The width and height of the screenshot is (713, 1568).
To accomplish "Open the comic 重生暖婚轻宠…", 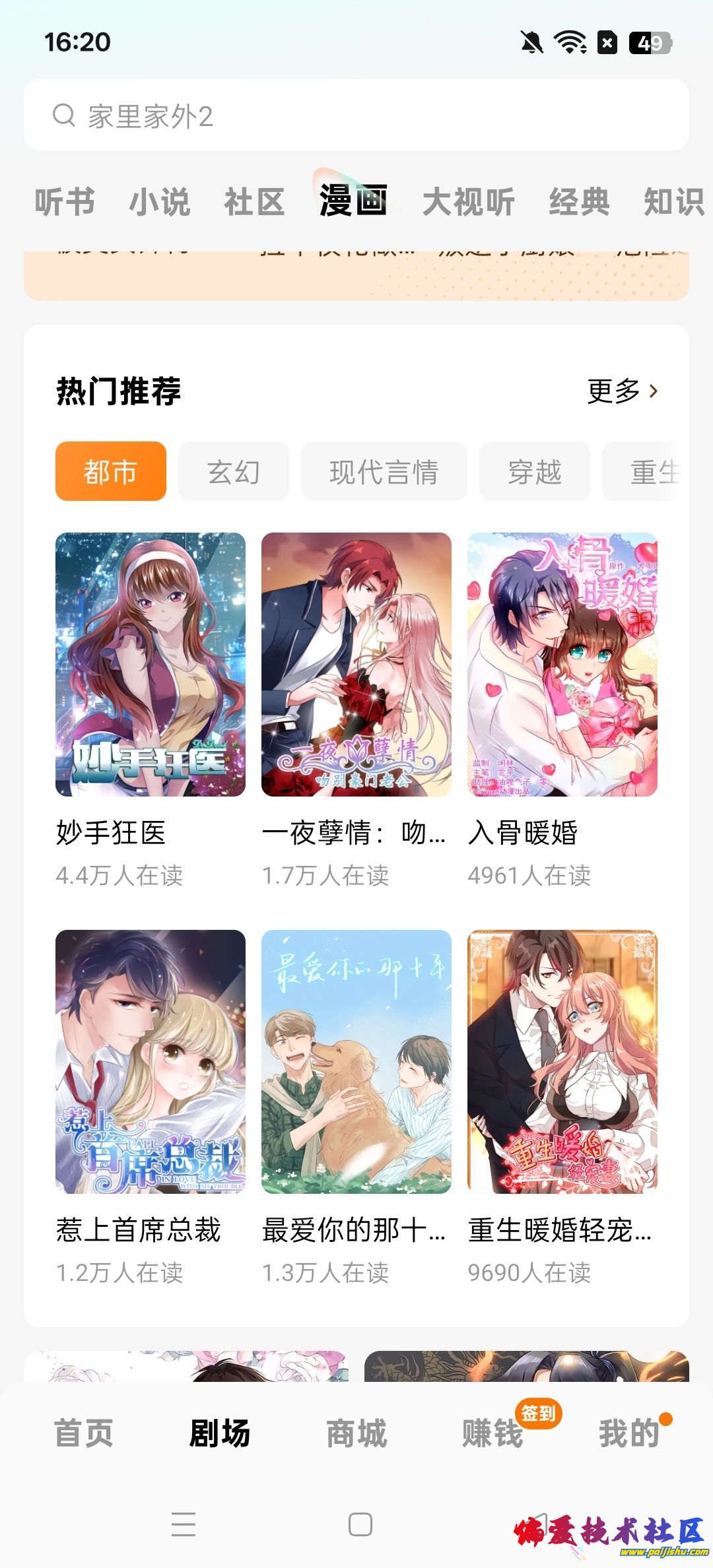I will (x=562, y=1061).
